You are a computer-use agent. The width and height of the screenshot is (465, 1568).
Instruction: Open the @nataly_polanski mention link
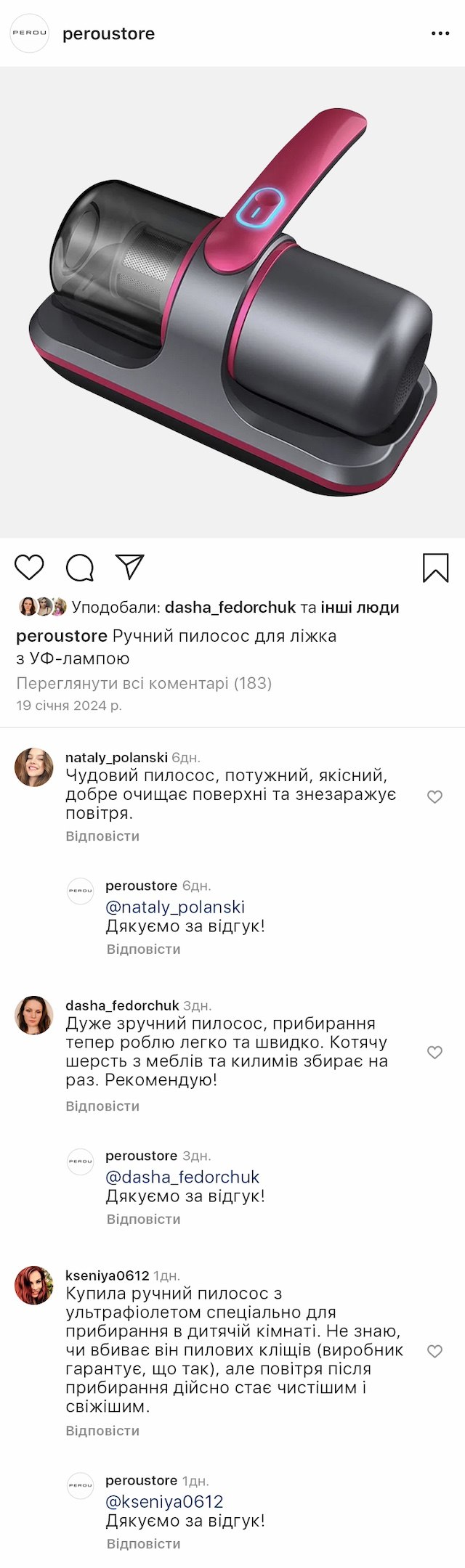(175, 907)
